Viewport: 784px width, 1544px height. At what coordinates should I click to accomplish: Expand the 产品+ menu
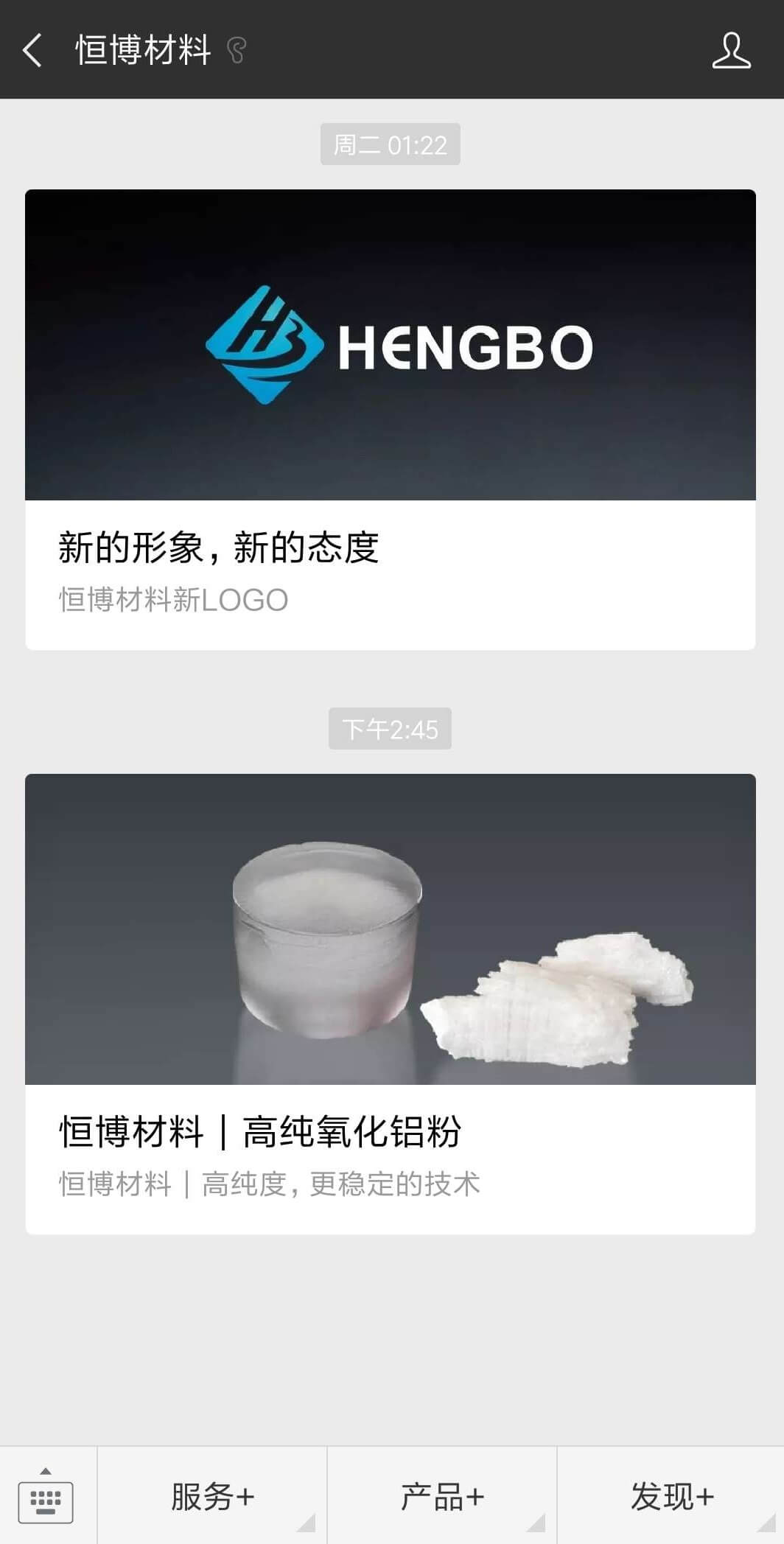coord(442,1497)
